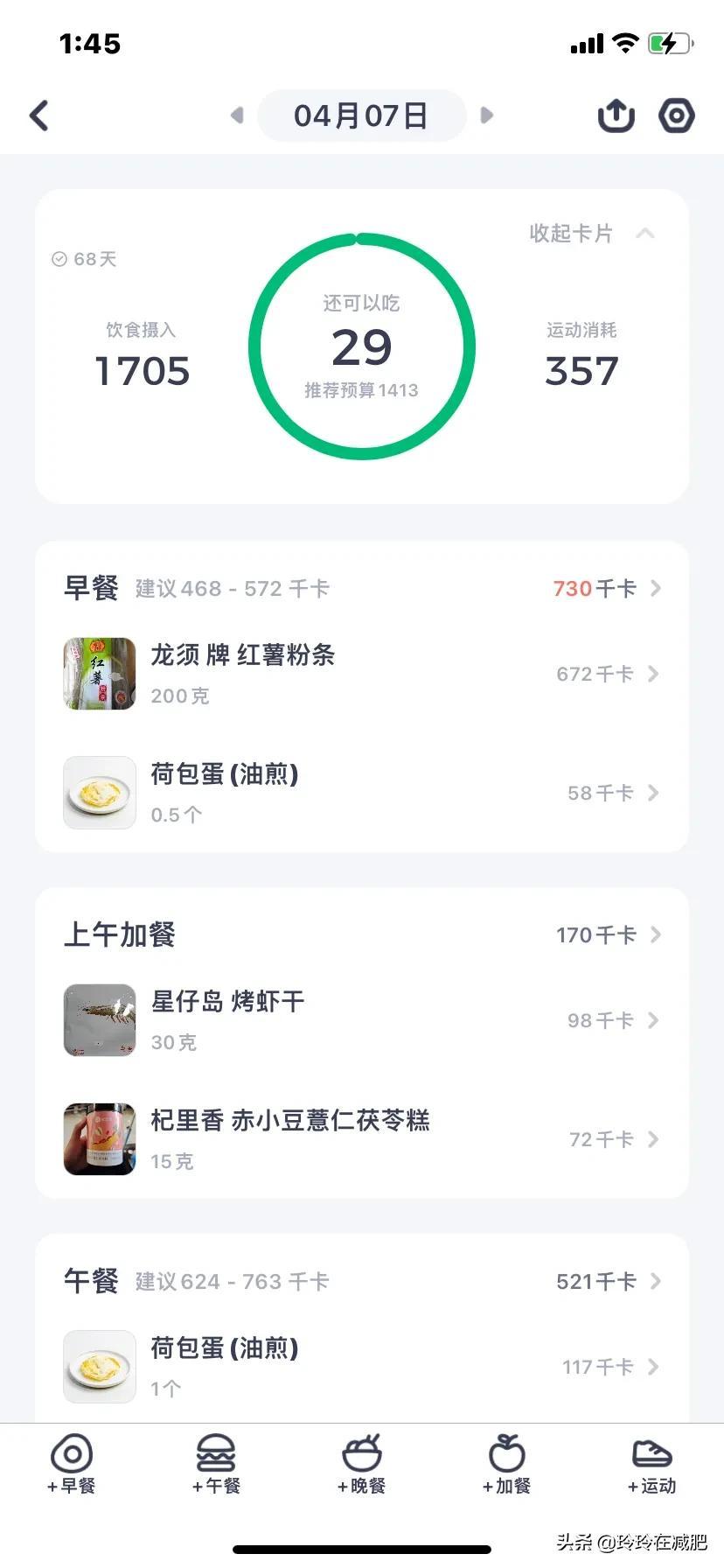
Task: Open the date picker 04月07日
Action: 361,115
